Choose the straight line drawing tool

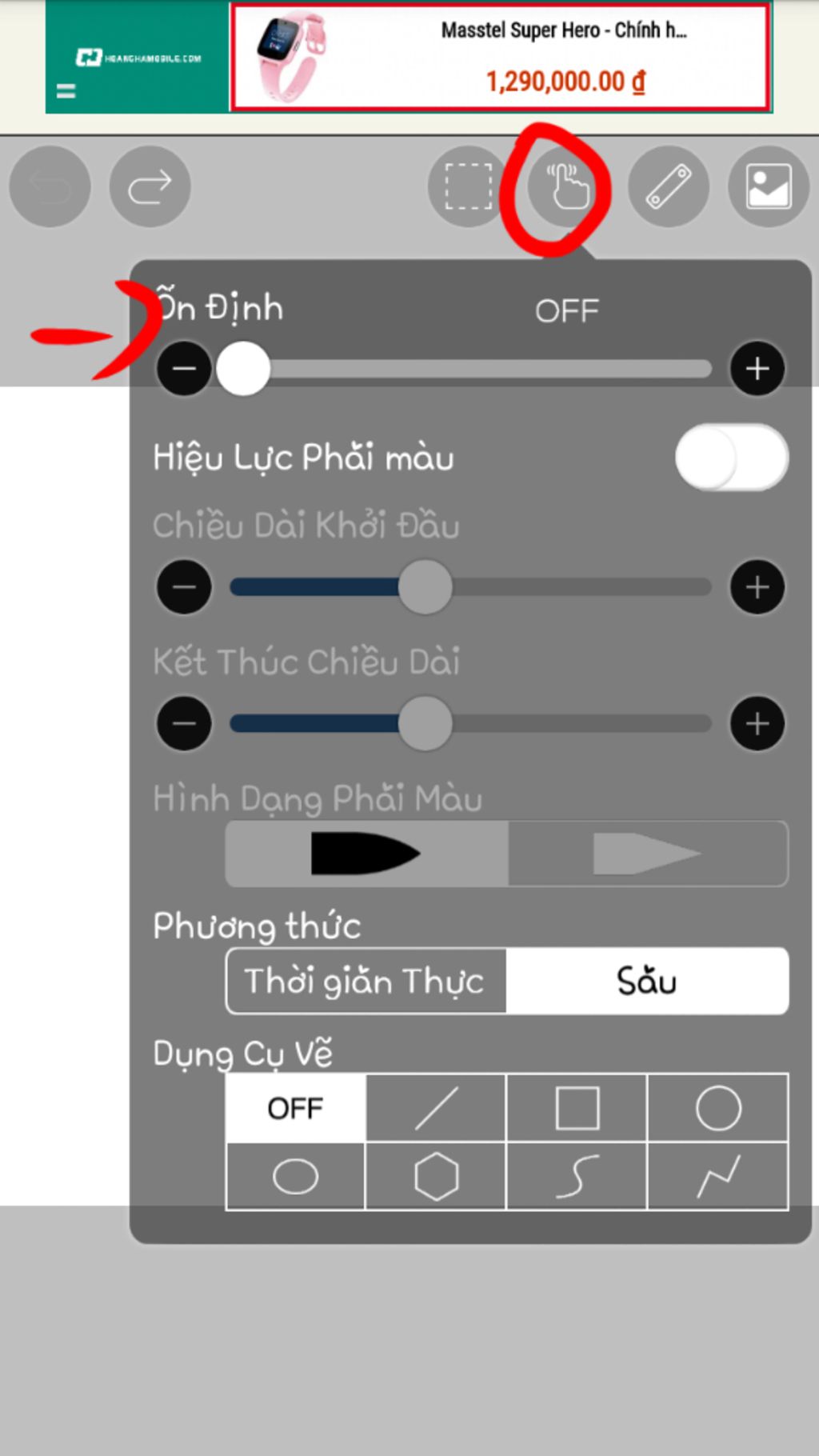tap(436, 1108)
